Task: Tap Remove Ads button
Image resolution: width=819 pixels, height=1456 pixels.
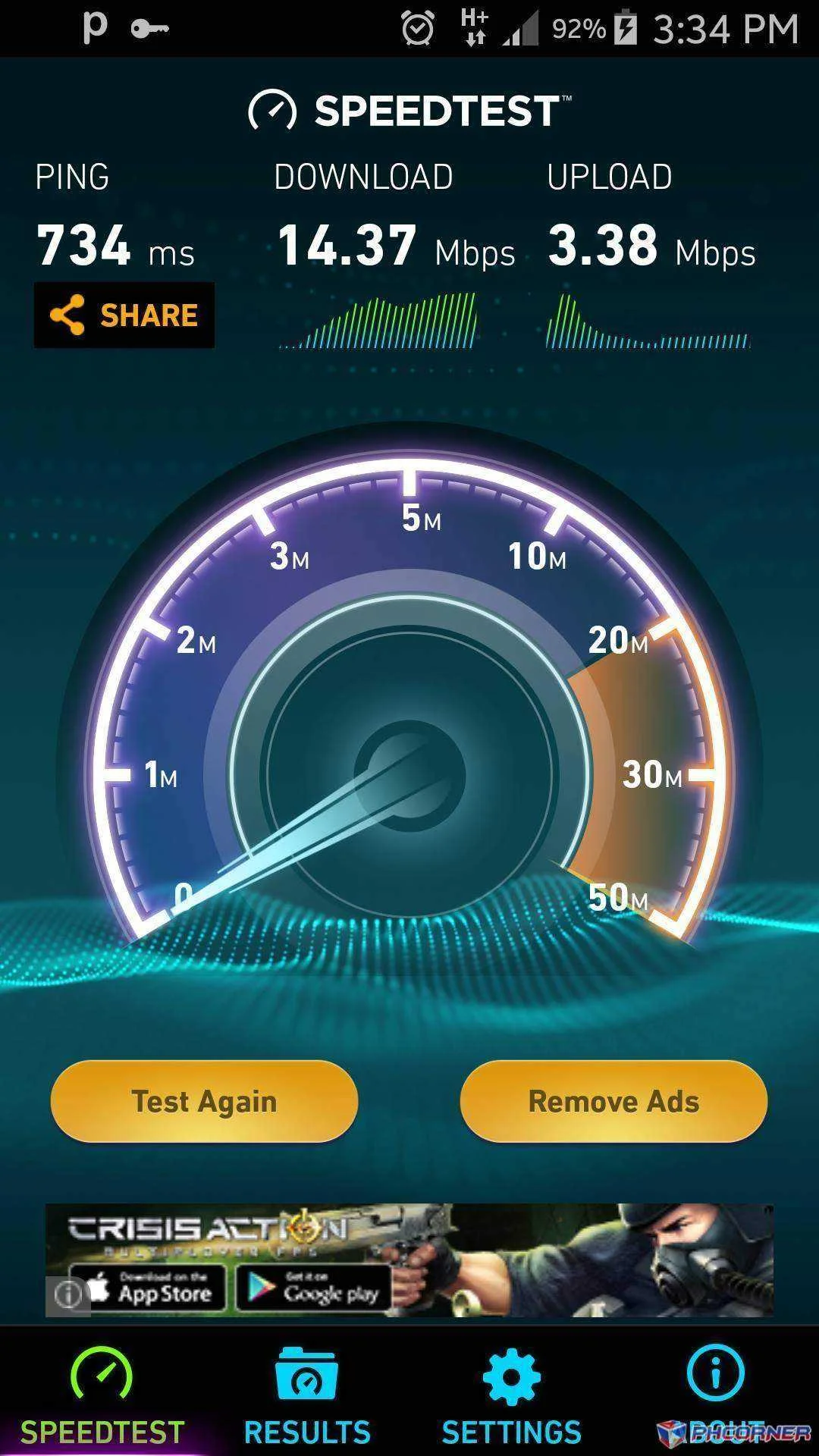Action: (x=613, y=1101)
